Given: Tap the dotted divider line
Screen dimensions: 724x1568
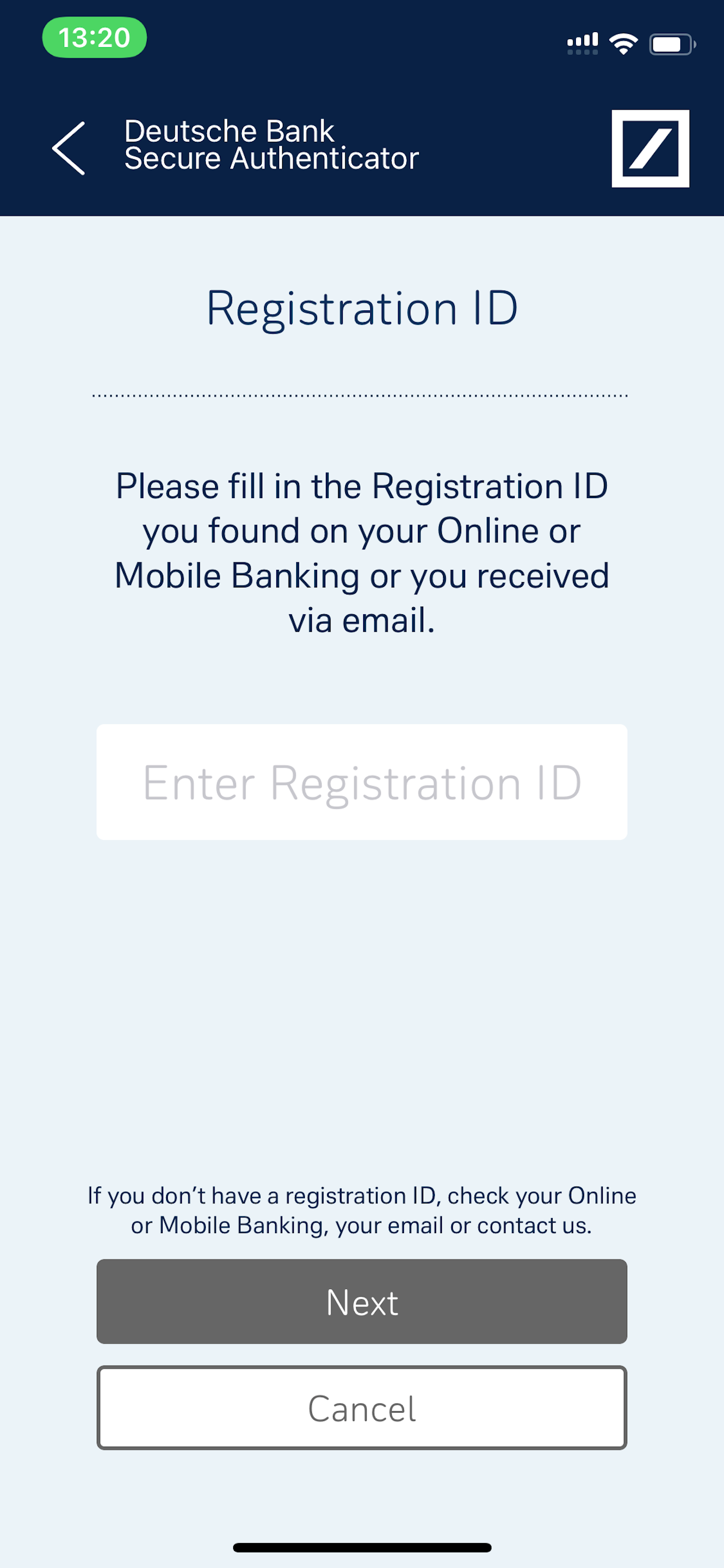Looking at the screenshot, I should click(x=361, y=395).
